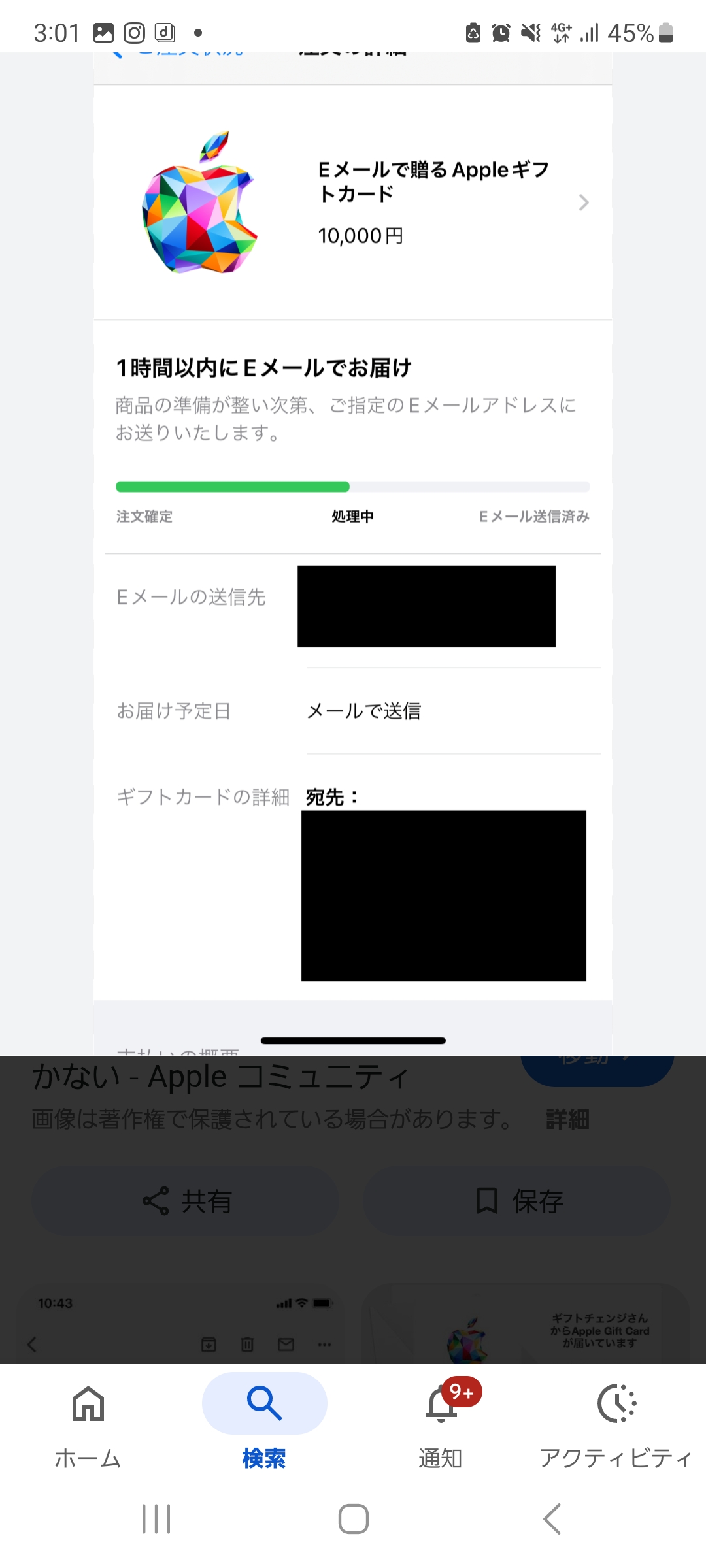Share this image via 共有
Viewport: 706px width, 1568px height.
coord(186,1201)
